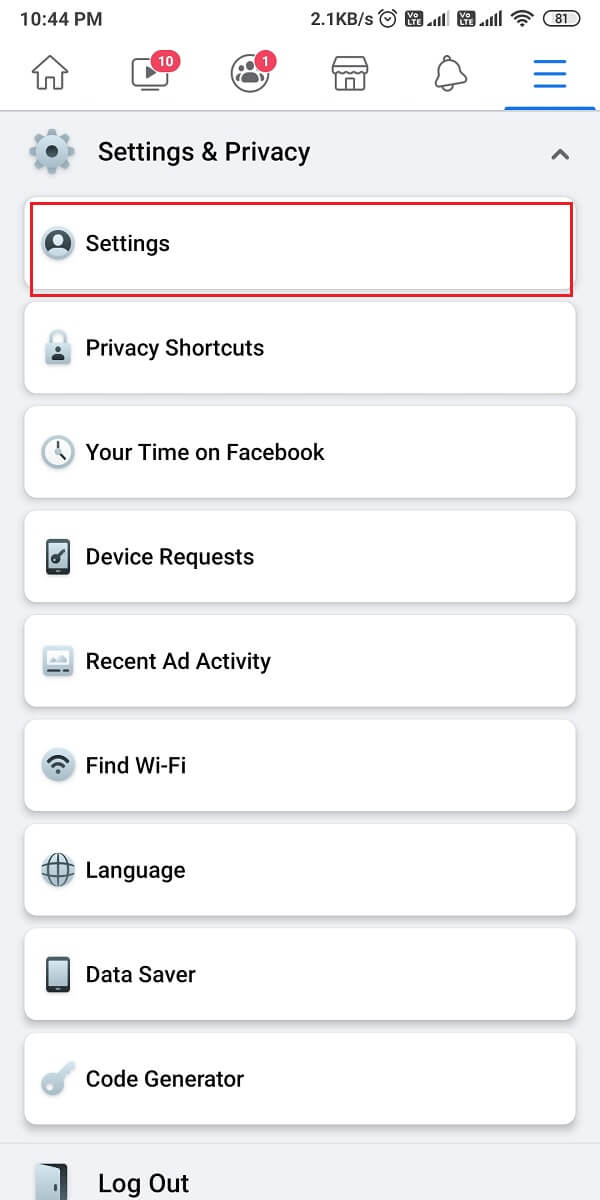Viewport: 600px width, 1200px height.
Task: Switch to the Groups tab
Action: tap(251, 74)
